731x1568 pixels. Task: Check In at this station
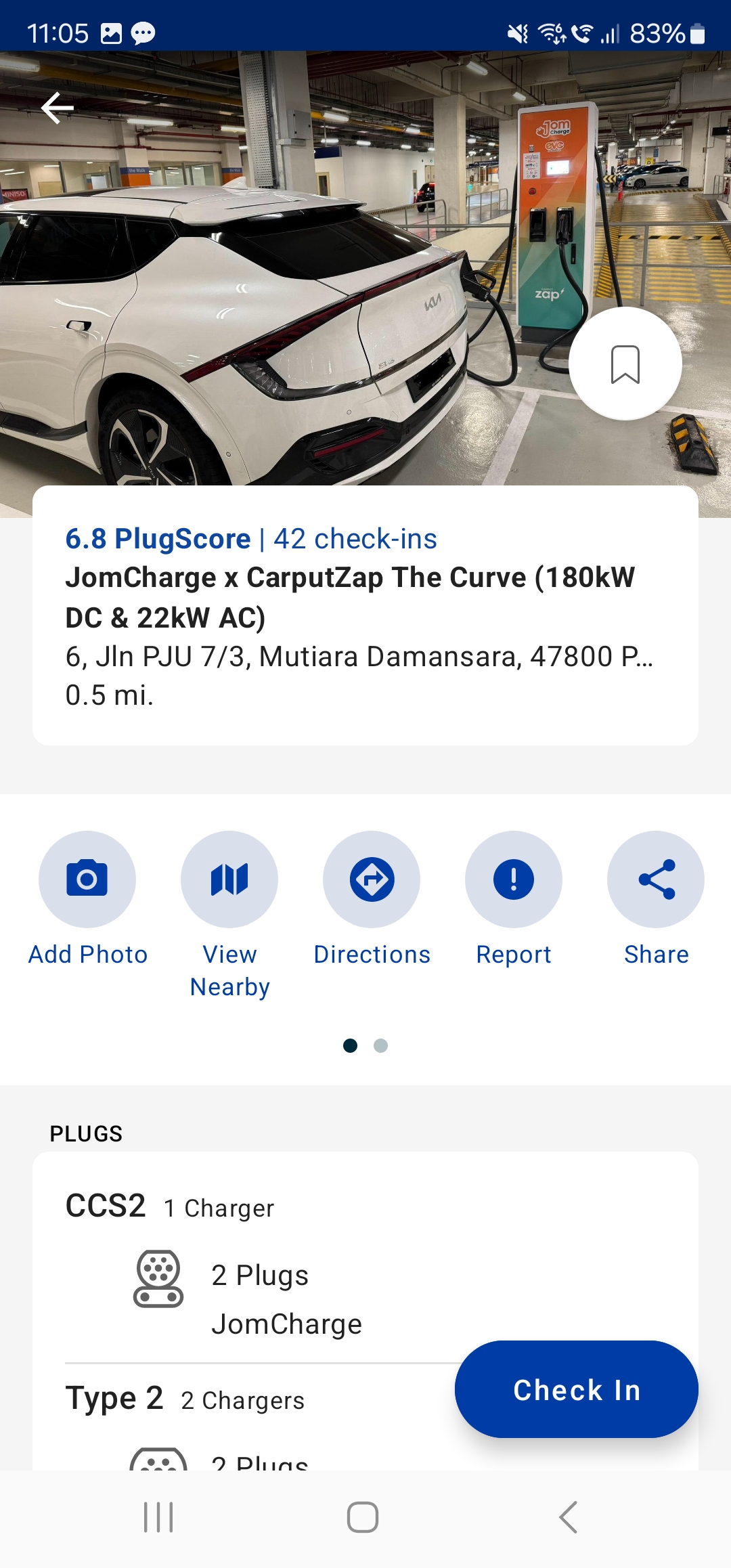[x=576, y=1389]
